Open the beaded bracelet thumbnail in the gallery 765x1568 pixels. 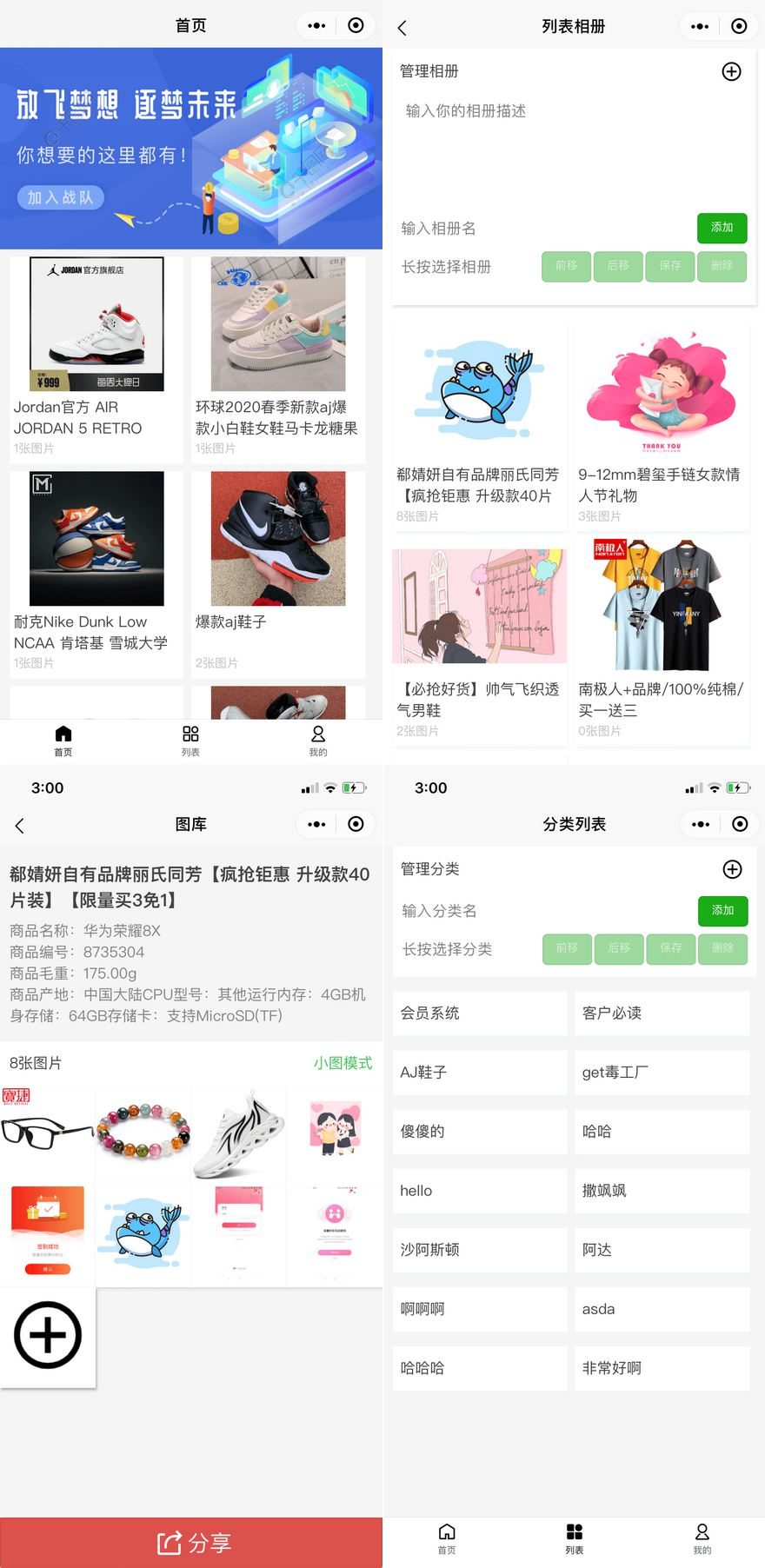coord(143,1131)
